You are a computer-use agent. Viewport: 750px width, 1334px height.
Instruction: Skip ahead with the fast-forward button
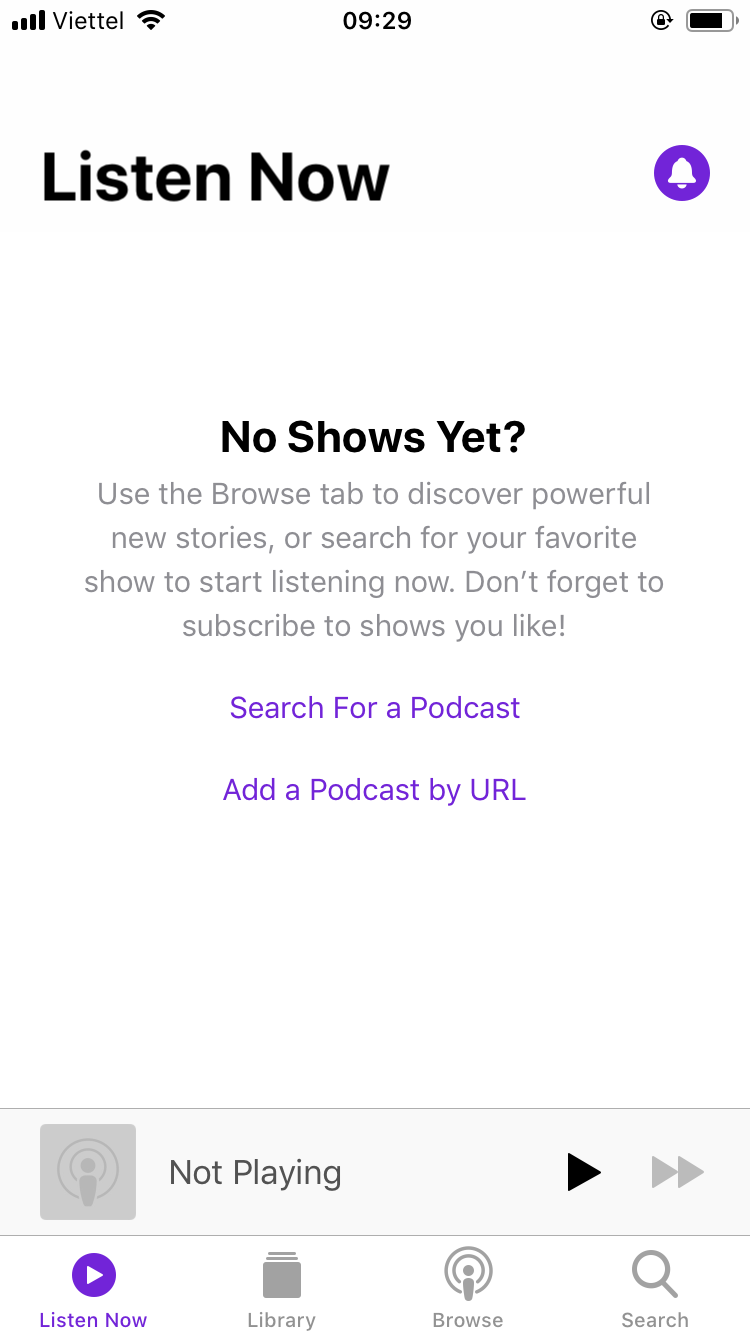tap(678, 1172)
